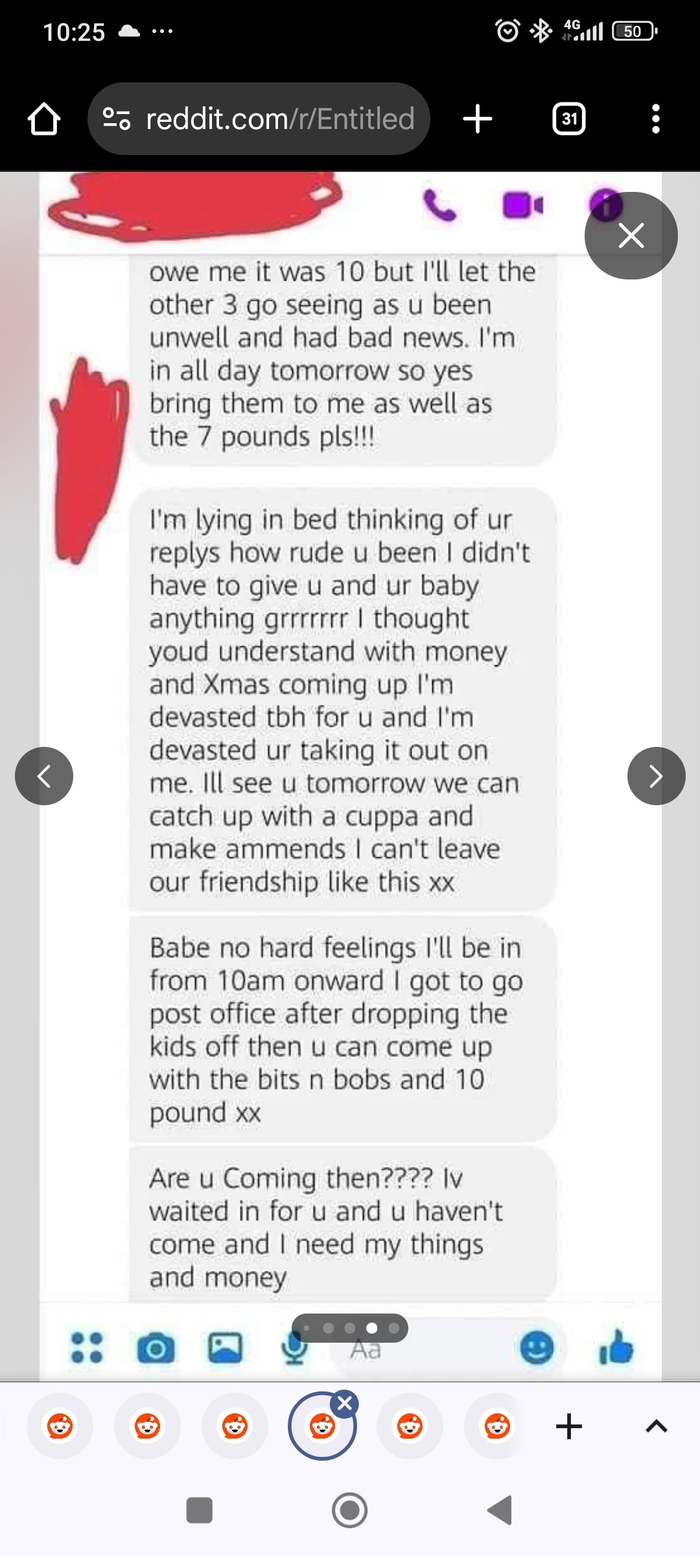Go to the next image
The width and height of the screenshot is (700, 1556).
(656, 775)
